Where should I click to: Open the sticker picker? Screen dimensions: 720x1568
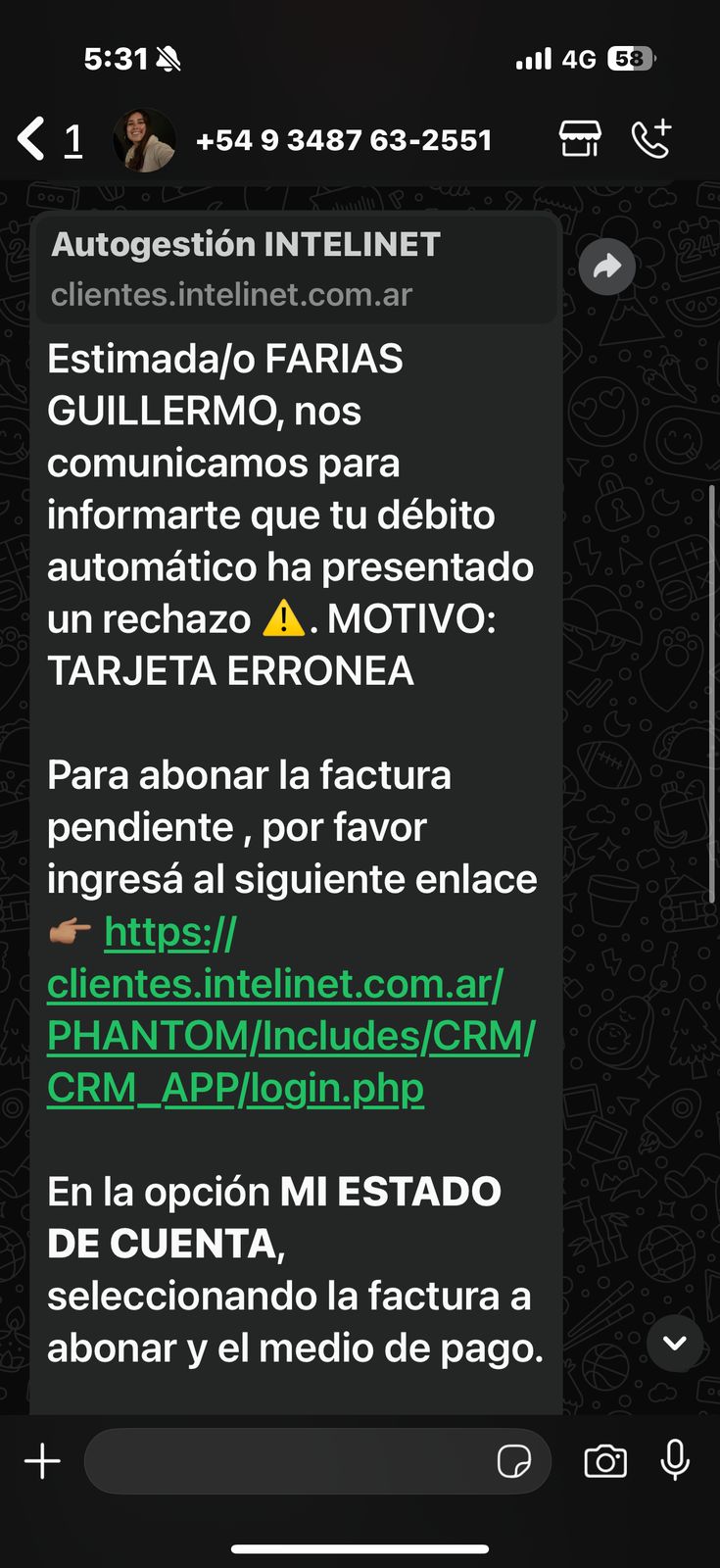tap(513, 1461)
